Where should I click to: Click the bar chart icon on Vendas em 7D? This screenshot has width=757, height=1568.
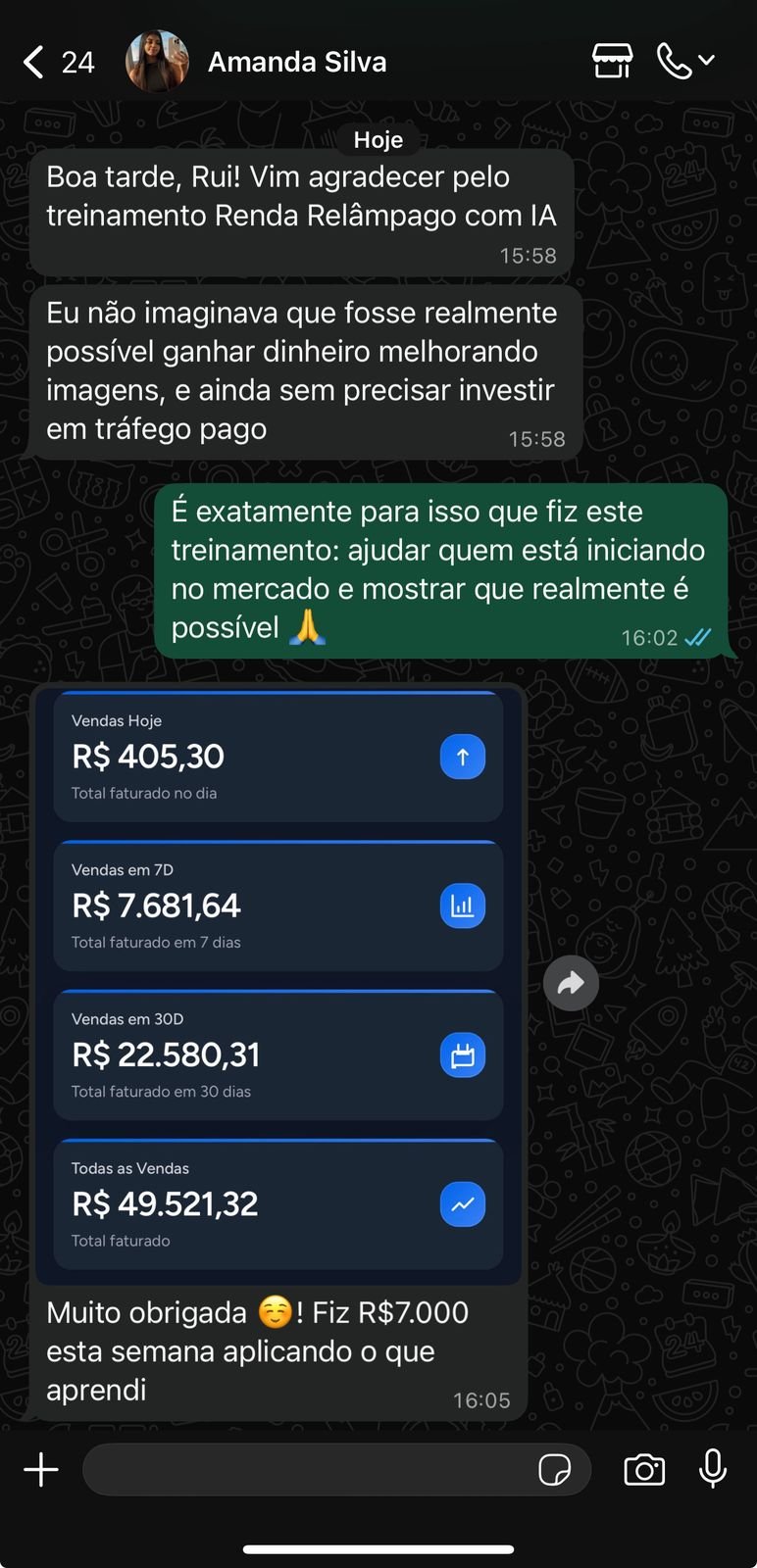[x=462, y=906]
